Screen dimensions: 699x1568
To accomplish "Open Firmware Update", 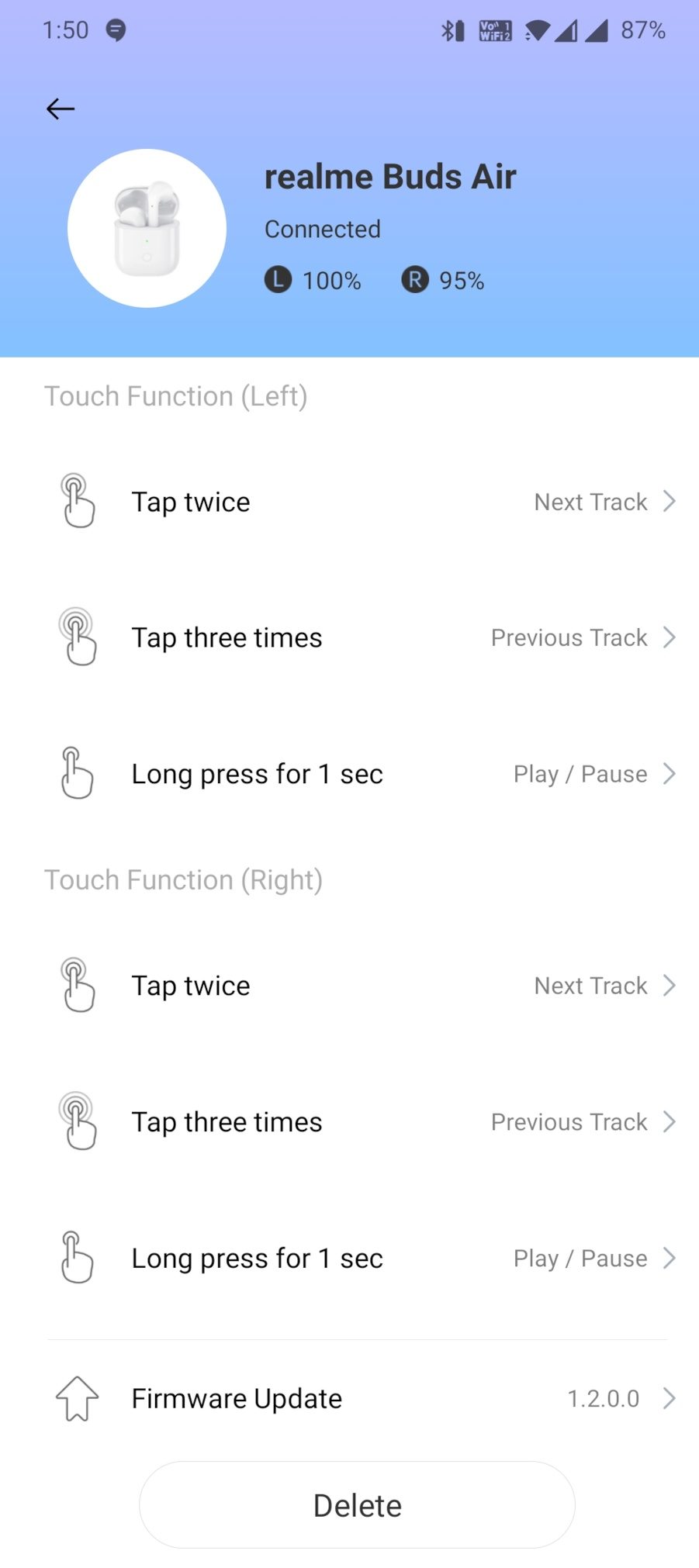I will pyautogui.click(x=349, y=1398).
